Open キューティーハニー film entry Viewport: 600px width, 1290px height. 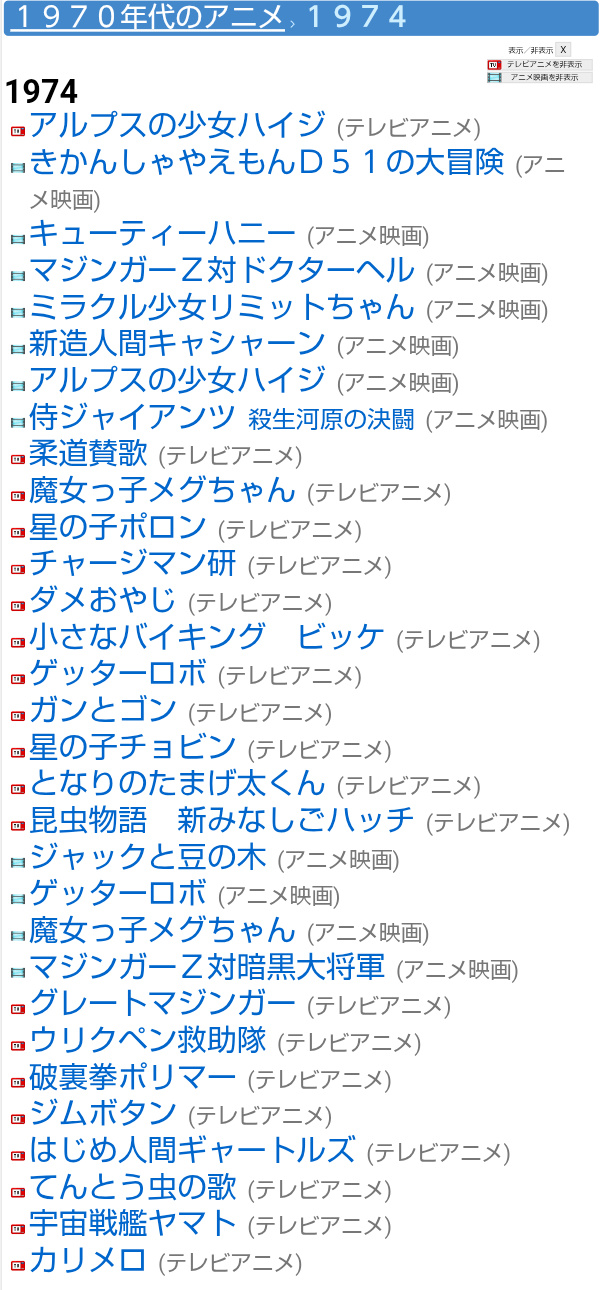point(163,234)
